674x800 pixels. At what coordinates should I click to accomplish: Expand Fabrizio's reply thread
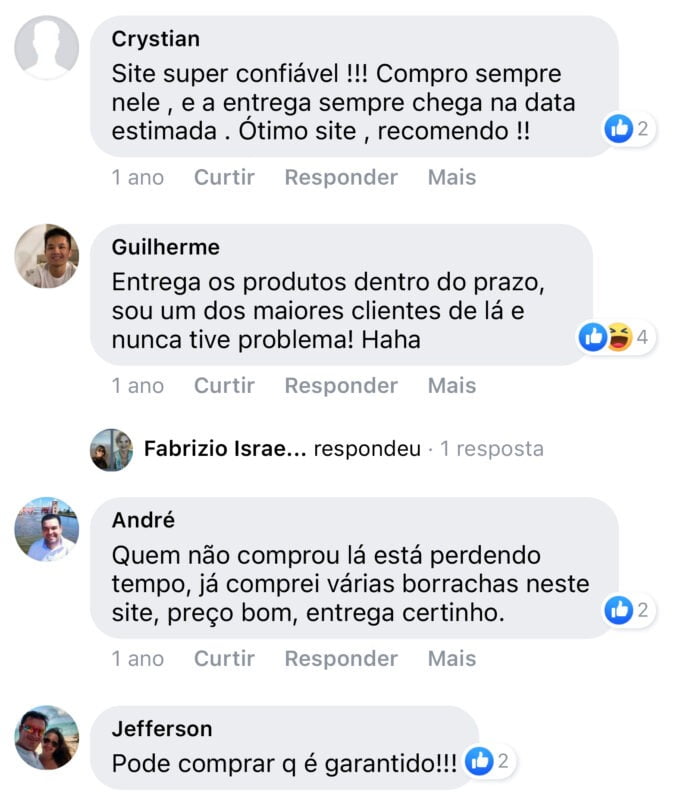343,449
